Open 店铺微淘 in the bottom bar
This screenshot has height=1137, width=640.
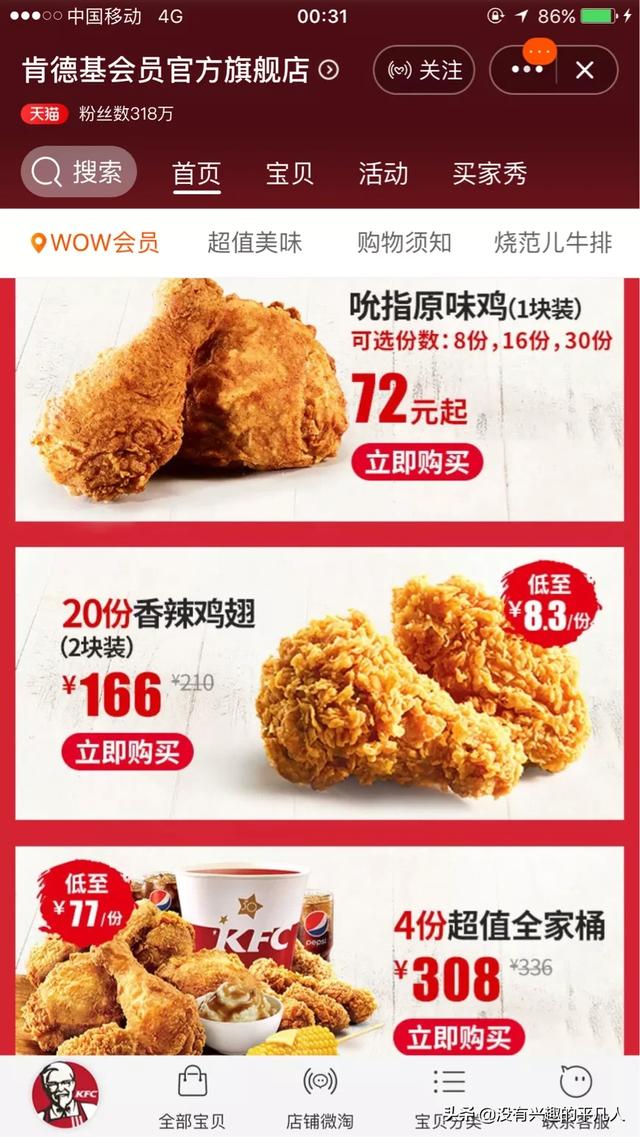tap(320, 1096)
